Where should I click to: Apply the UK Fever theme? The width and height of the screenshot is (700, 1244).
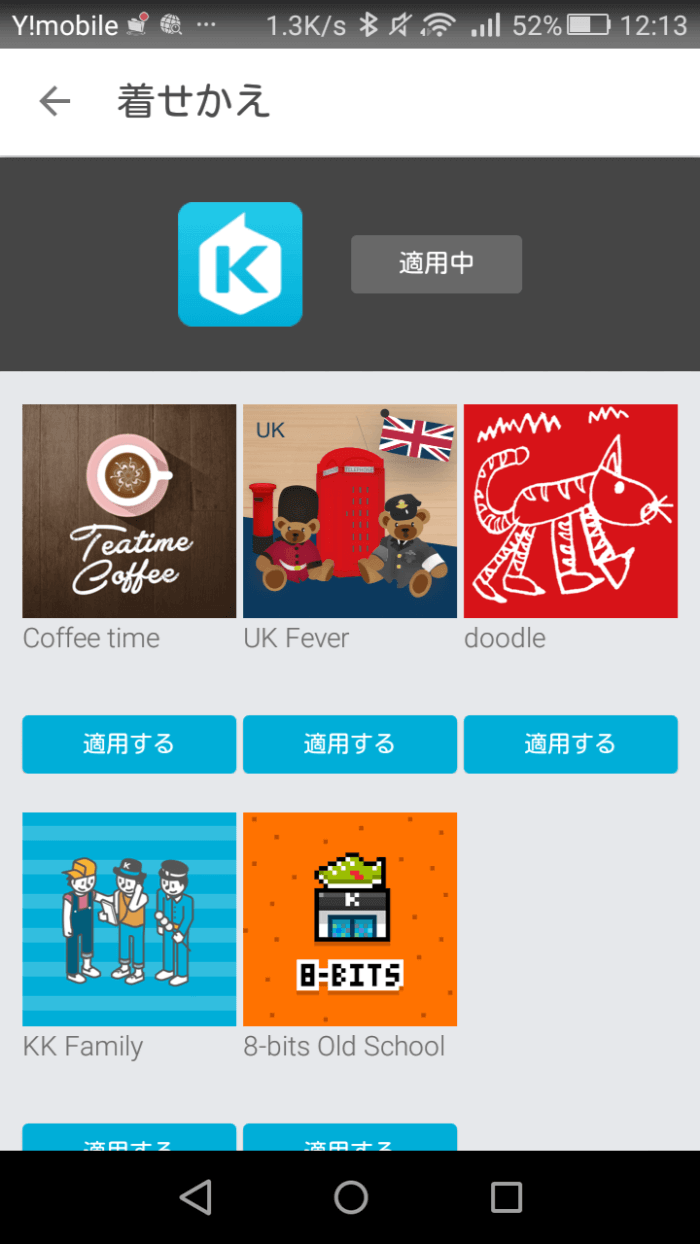click(x=350, y=744)
